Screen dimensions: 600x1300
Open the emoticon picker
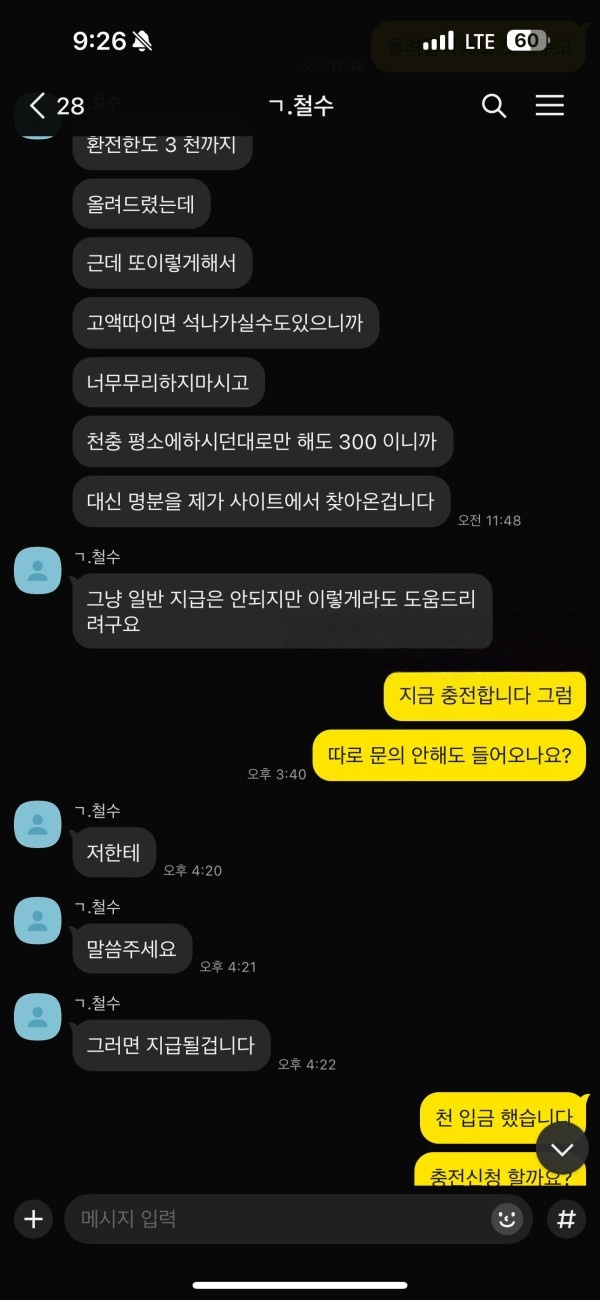[x=507, y=1219]
